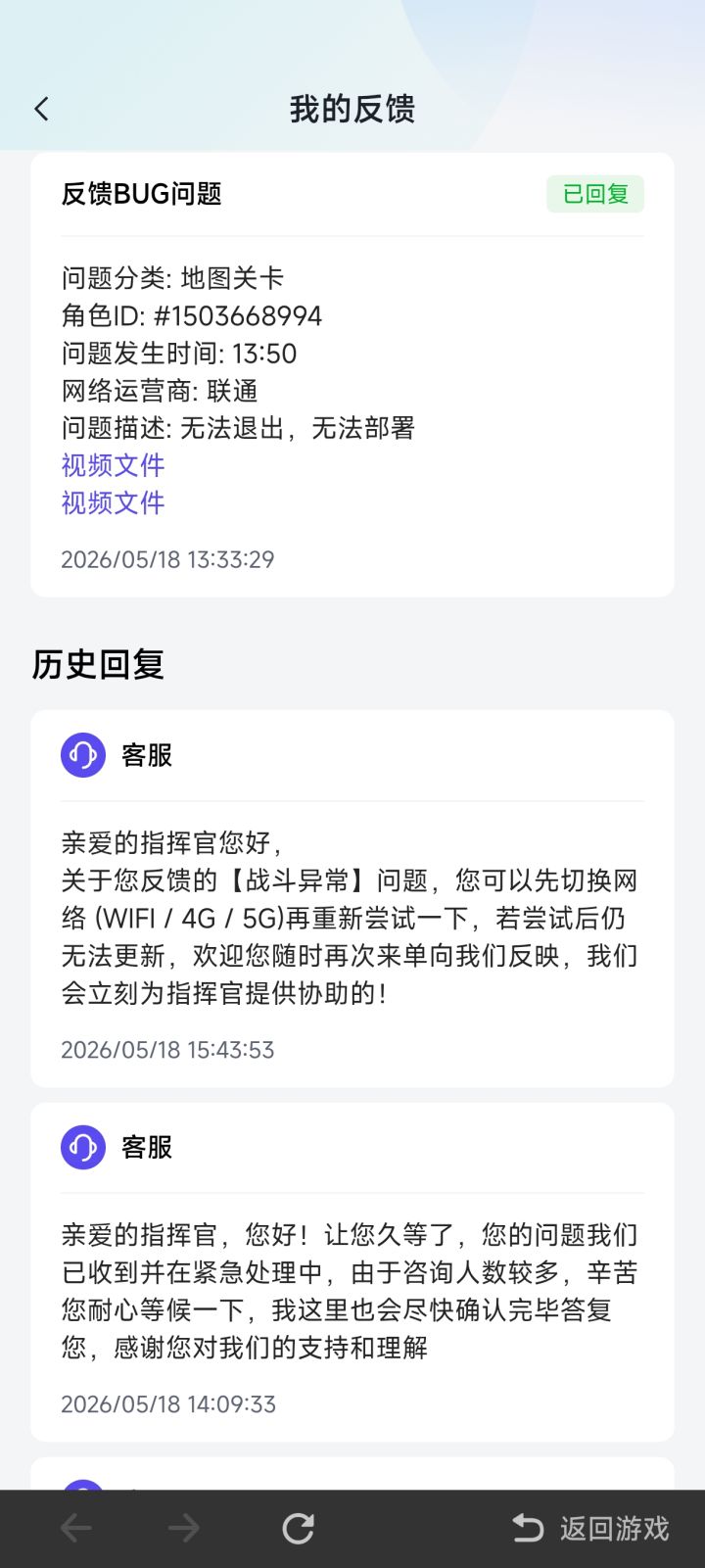Tap the browser forward arrow in bottom bar
The width and height of the screenshot is (705, 1568).
point(183,1528)
